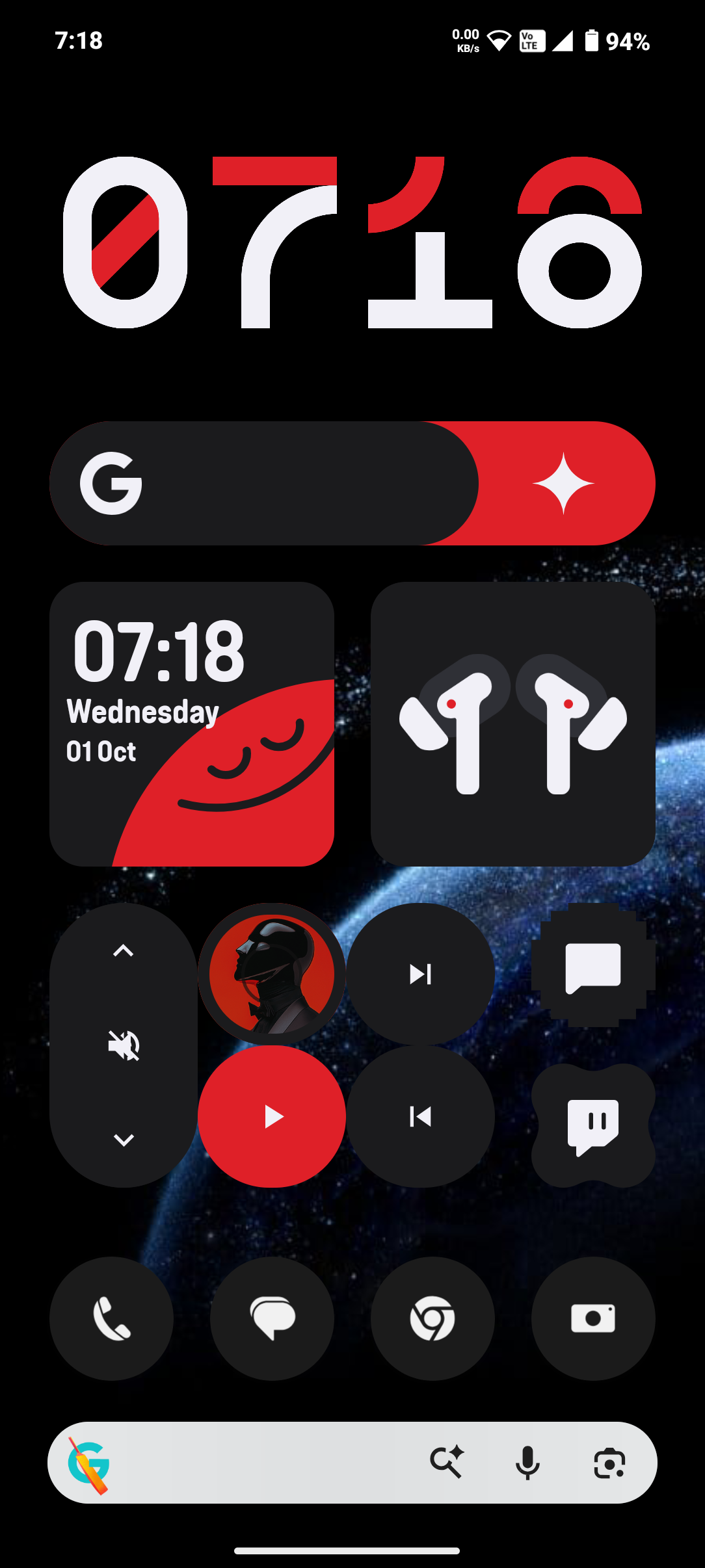The image size is (705, 1568).
Task: Open the Messages app in the dock
Action: [272, 1318]
